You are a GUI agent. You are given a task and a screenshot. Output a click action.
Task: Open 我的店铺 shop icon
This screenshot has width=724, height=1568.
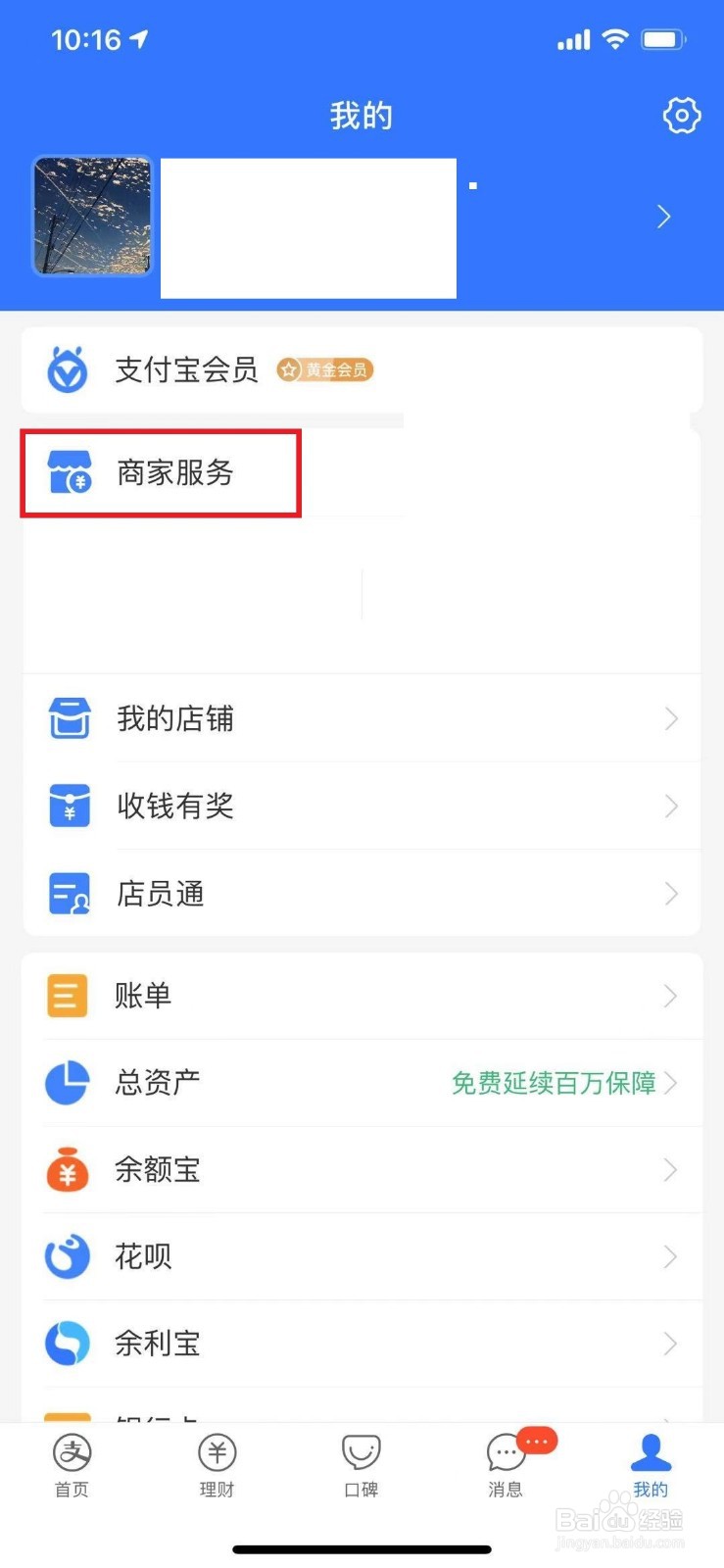pyautogui.click(x=67, y=718)
